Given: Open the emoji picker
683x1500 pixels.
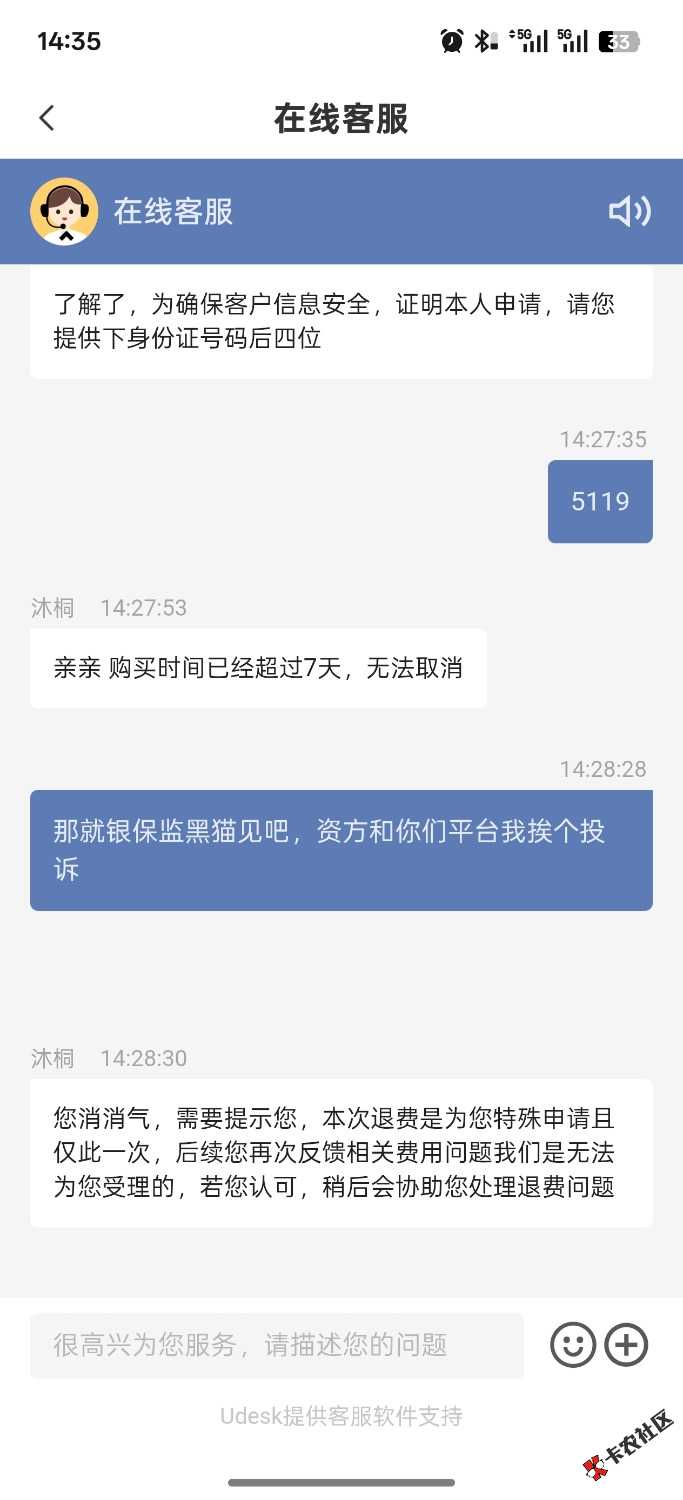Looking at the screenshot, I should 573,1345.
